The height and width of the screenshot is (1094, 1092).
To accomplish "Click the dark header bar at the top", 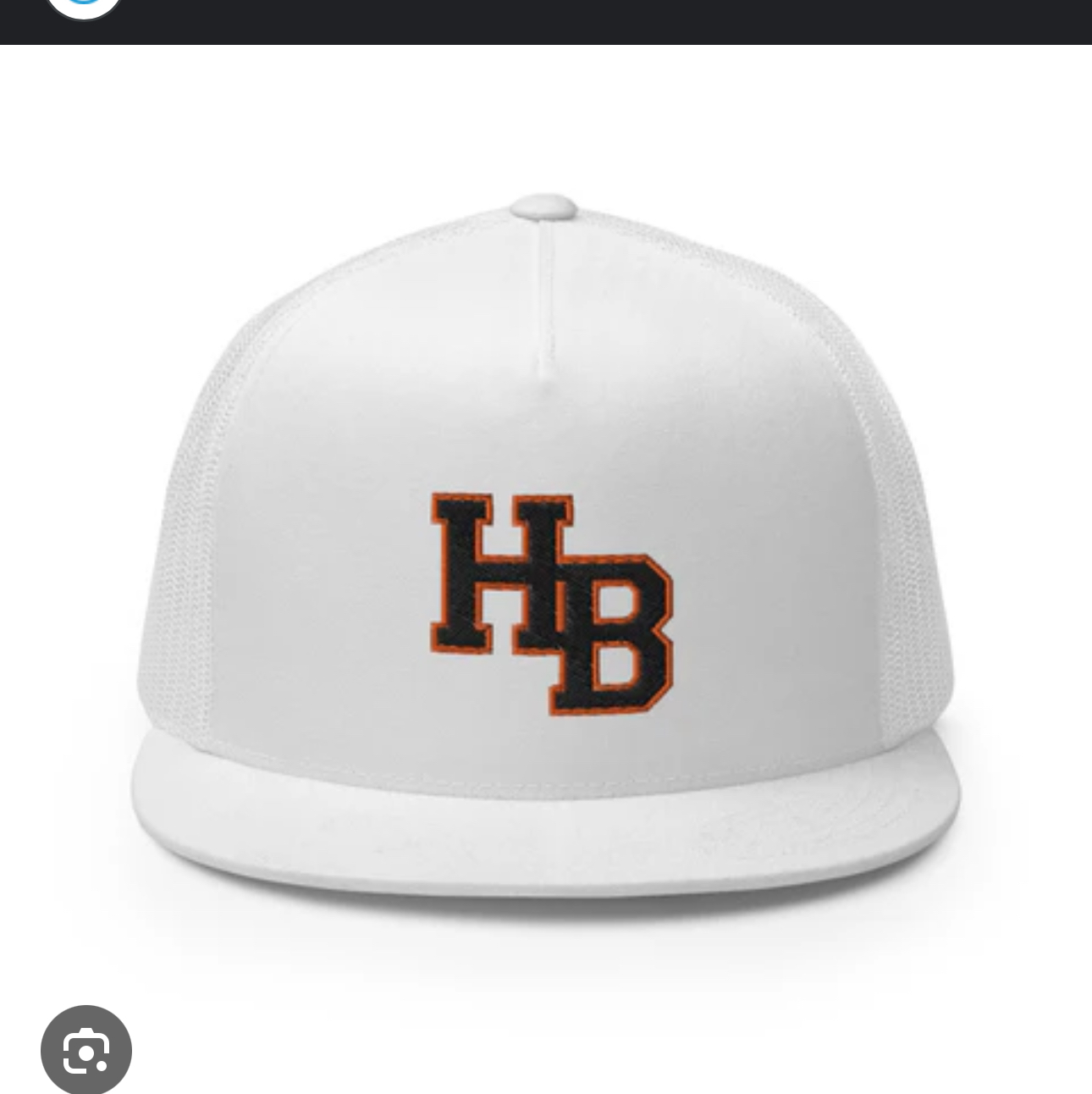I will [x=546, y=21].
